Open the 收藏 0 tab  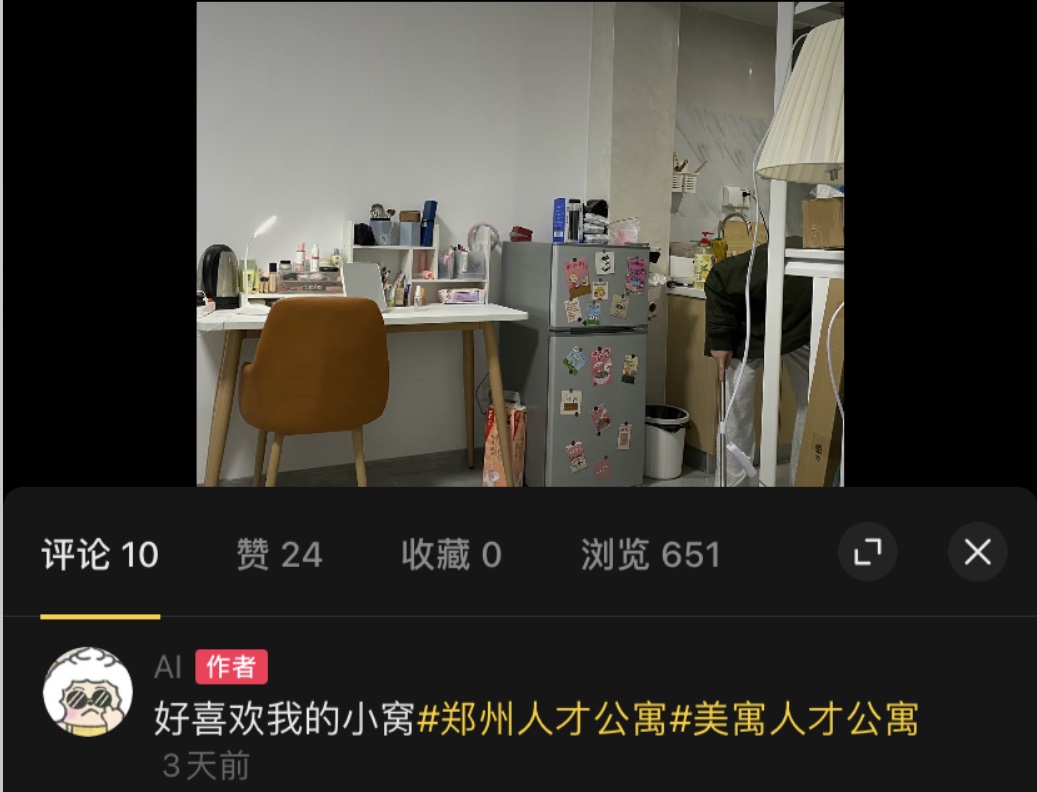(451, 554)
